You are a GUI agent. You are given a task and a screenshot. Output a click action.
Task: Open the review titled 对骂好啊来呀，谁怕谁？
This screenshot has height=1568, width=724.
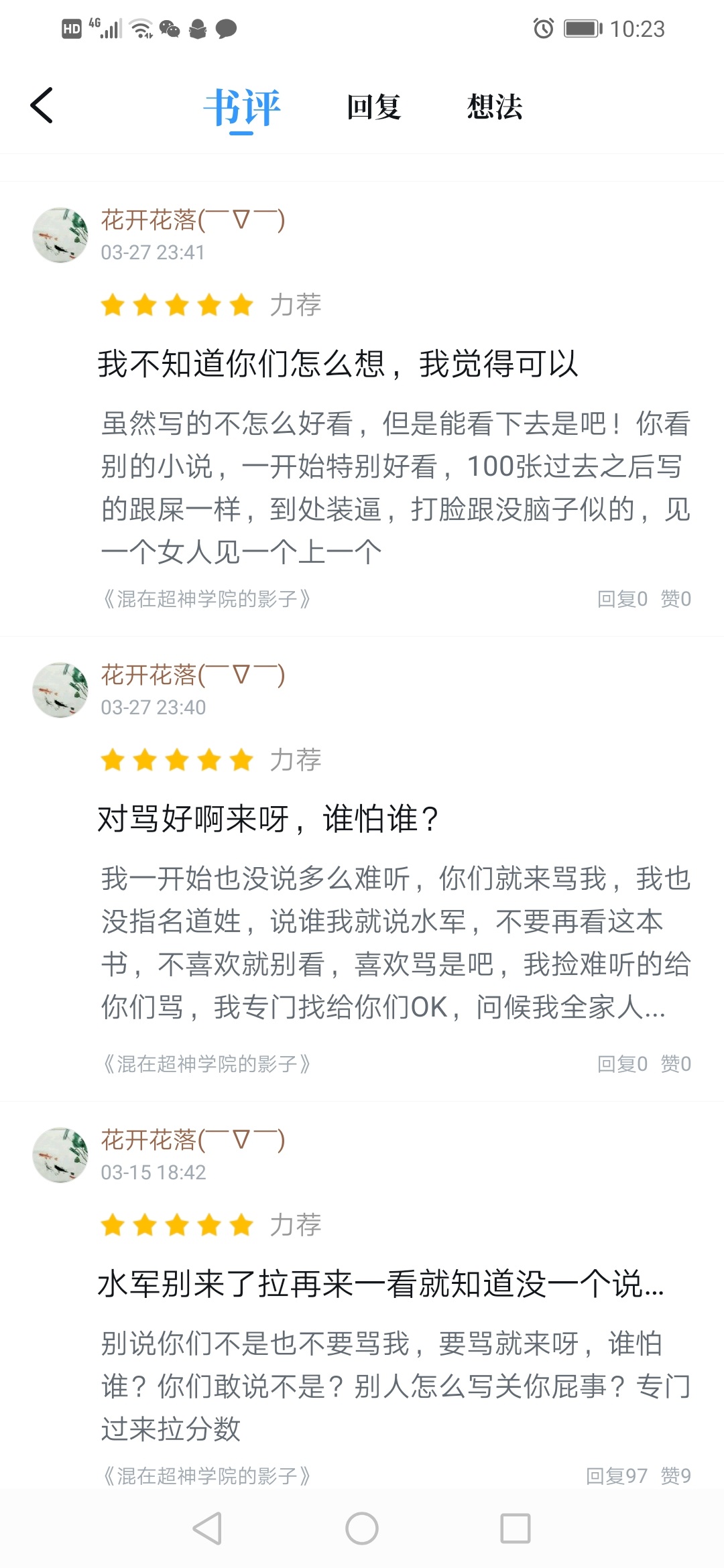268,819
